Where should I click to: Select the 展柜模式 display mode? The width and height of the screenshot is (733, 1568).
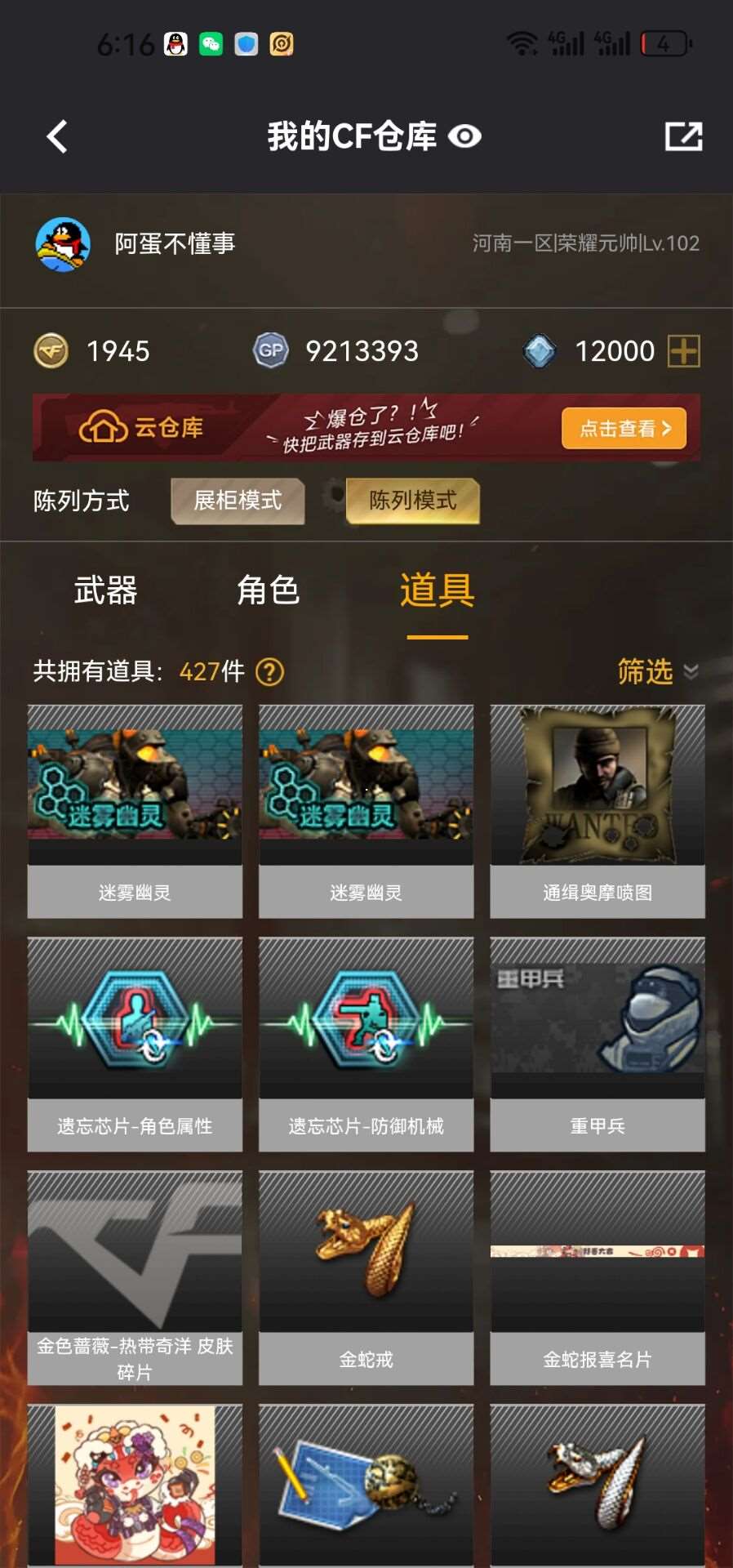click(238, 500)
